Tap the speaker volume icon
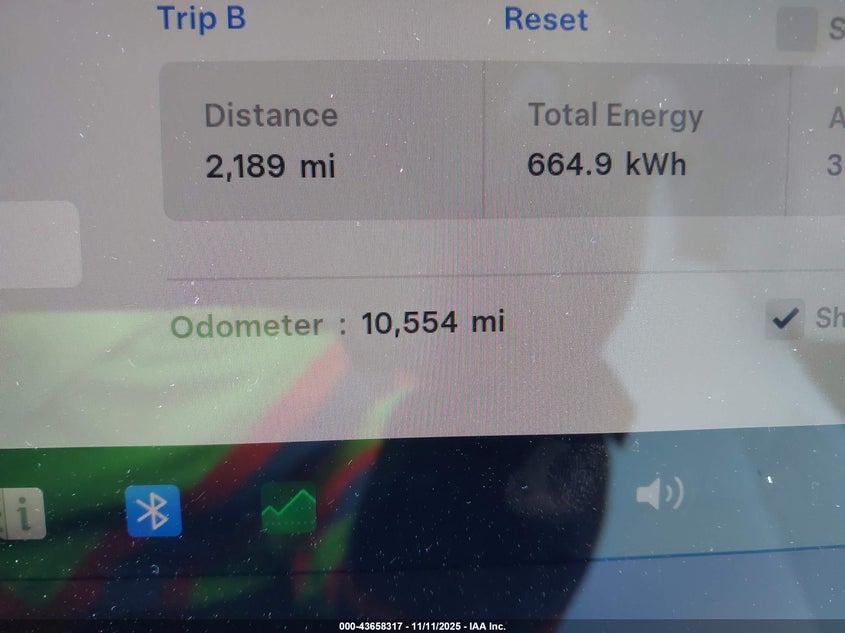 point(659,493)
